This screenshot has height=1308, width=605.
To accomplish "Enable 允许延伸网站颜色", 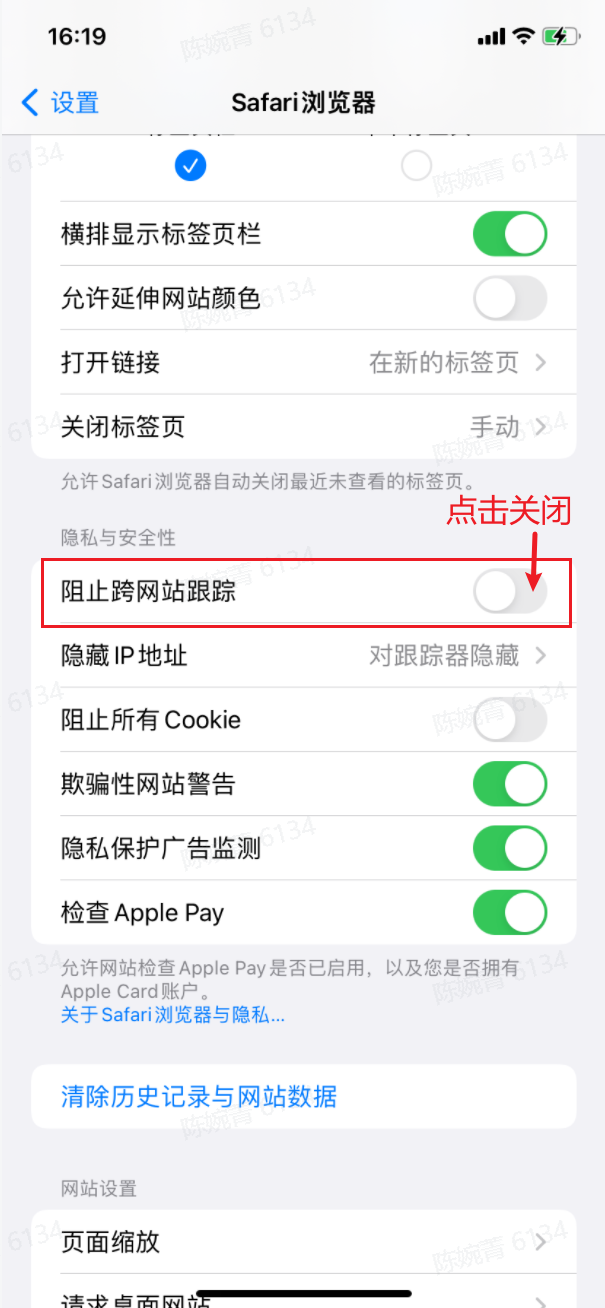I will (x=509, y=298).
